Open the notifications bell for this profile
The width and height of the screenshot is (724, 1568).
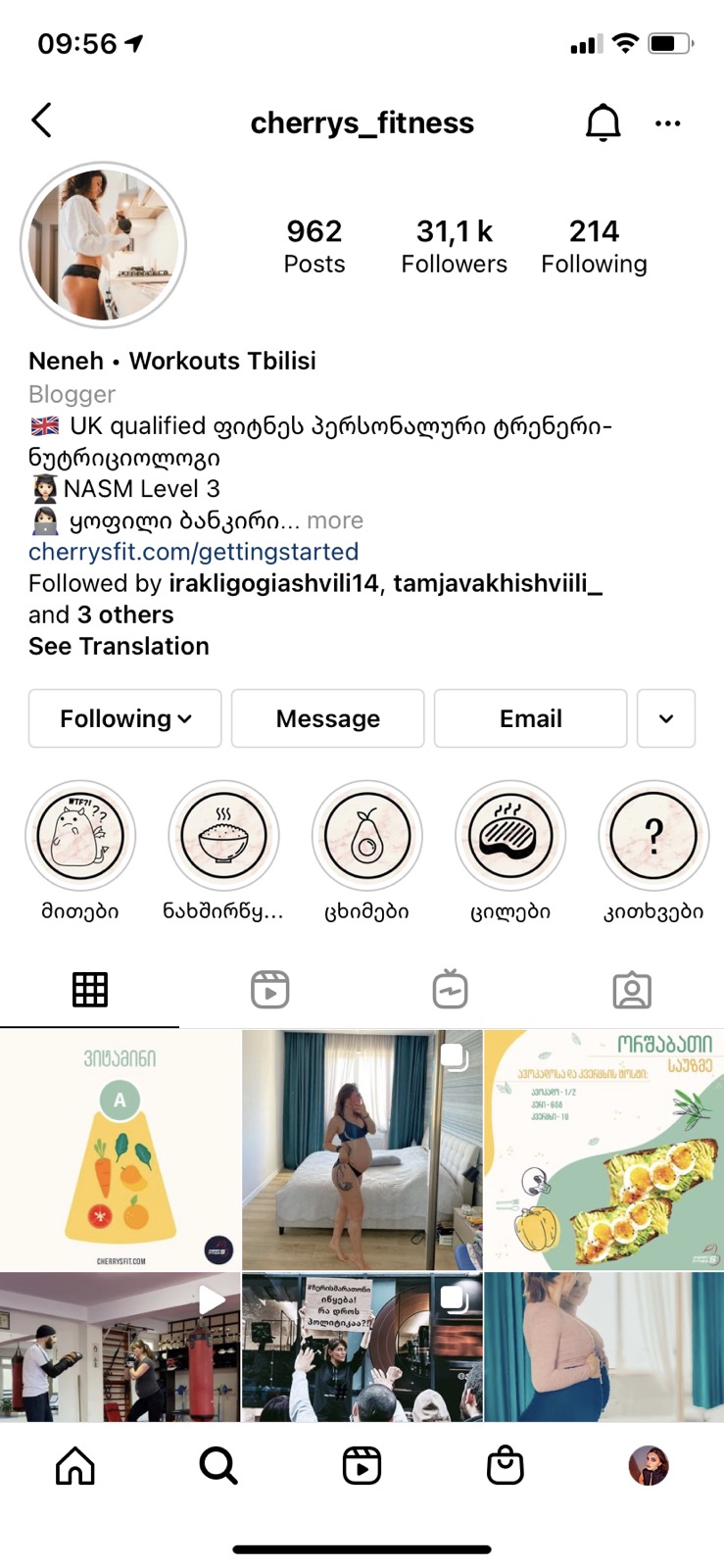(603, 122)
